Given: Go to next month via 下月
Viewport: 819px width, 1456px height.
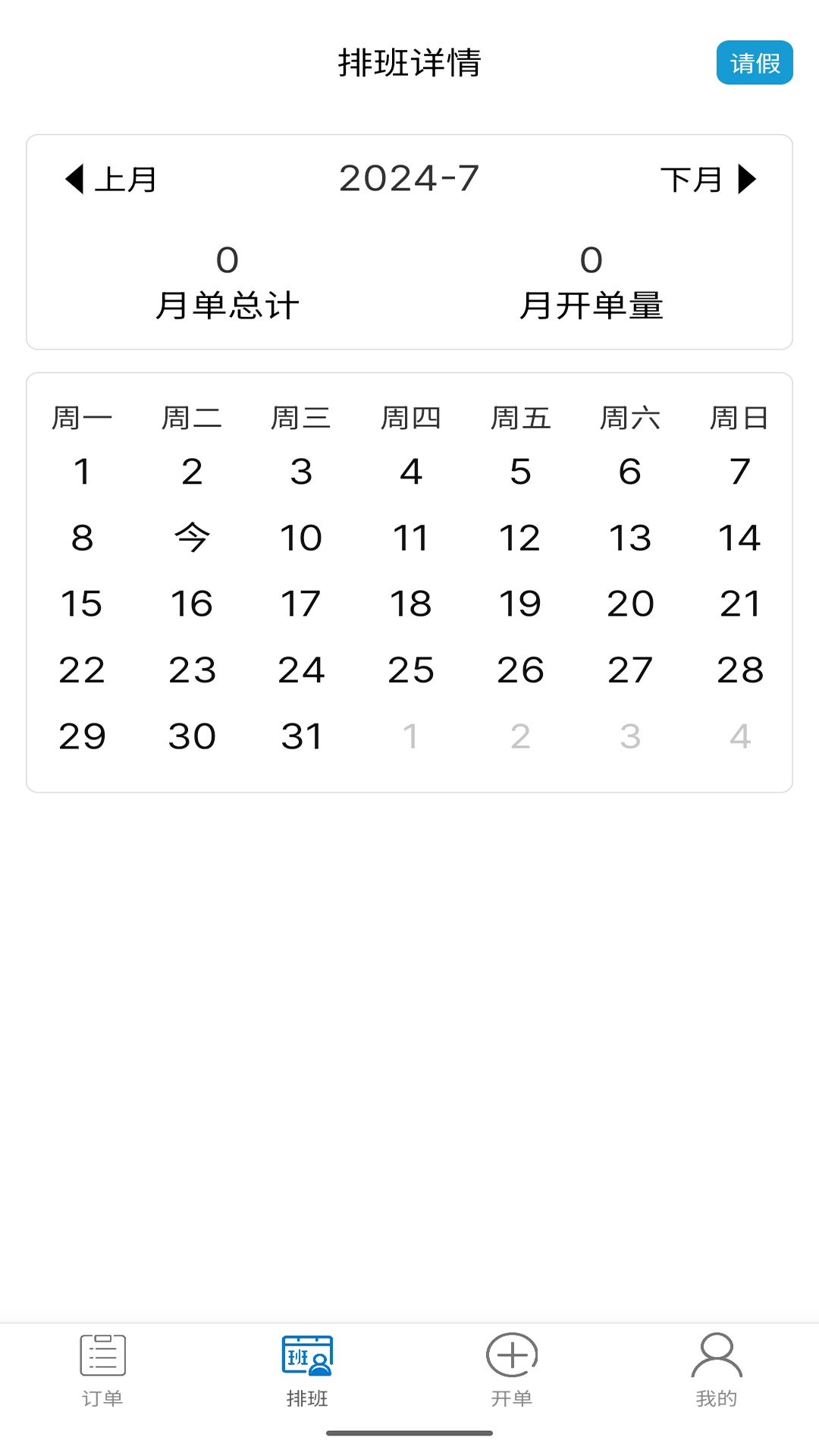Looking at the screenshot, I should [692, 179].
